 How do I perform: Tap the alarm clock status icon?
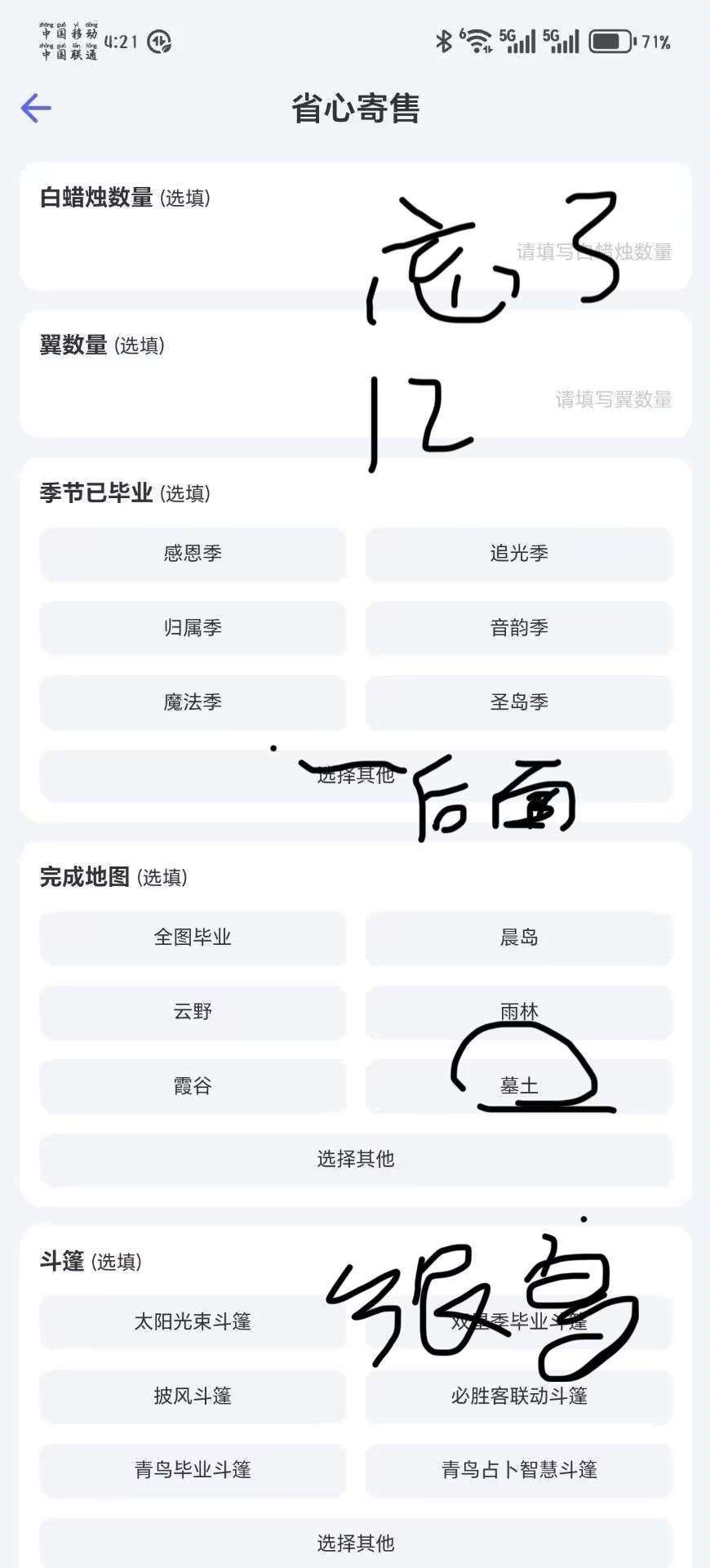point(160,41)
